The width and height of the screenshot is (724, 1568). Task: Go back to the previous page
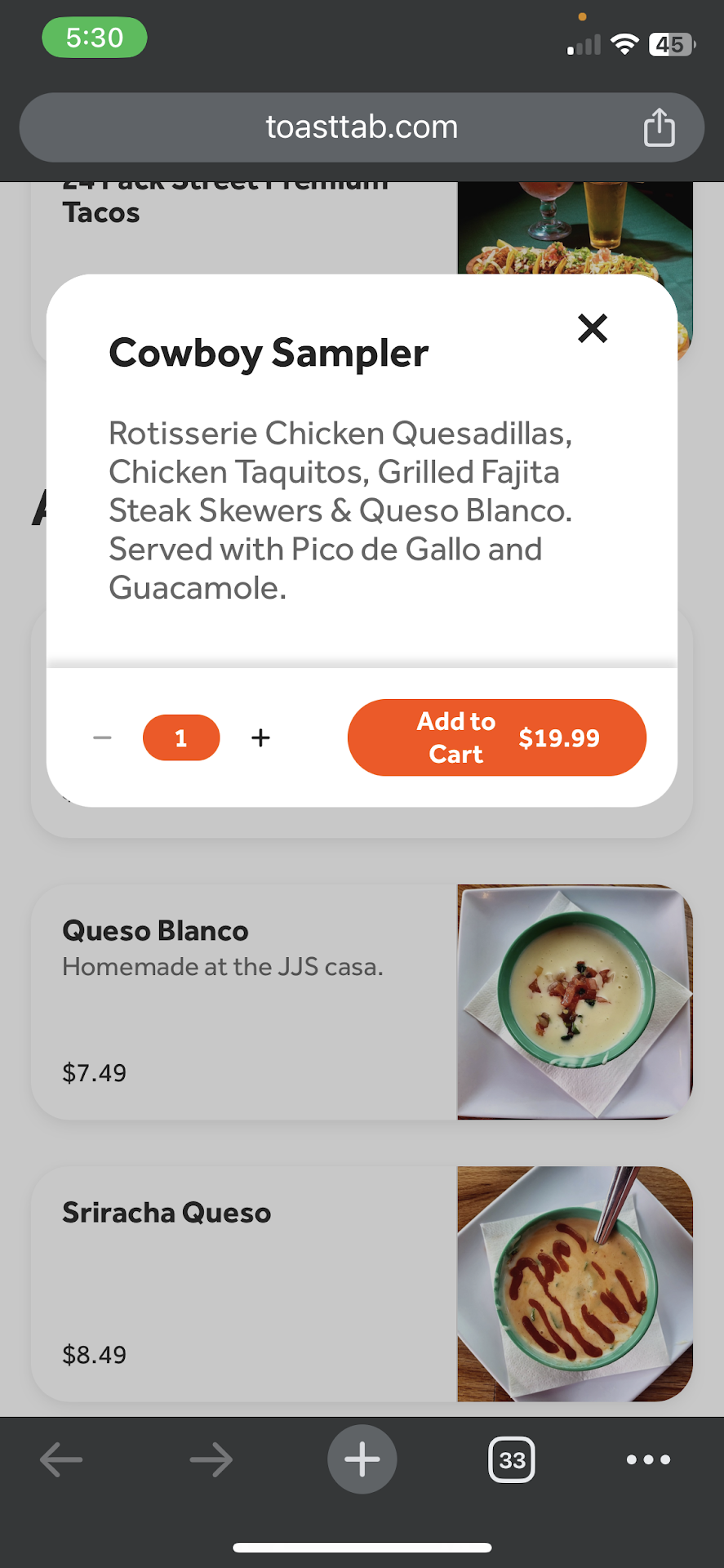pyautogui.click(x=61, y=1459)
